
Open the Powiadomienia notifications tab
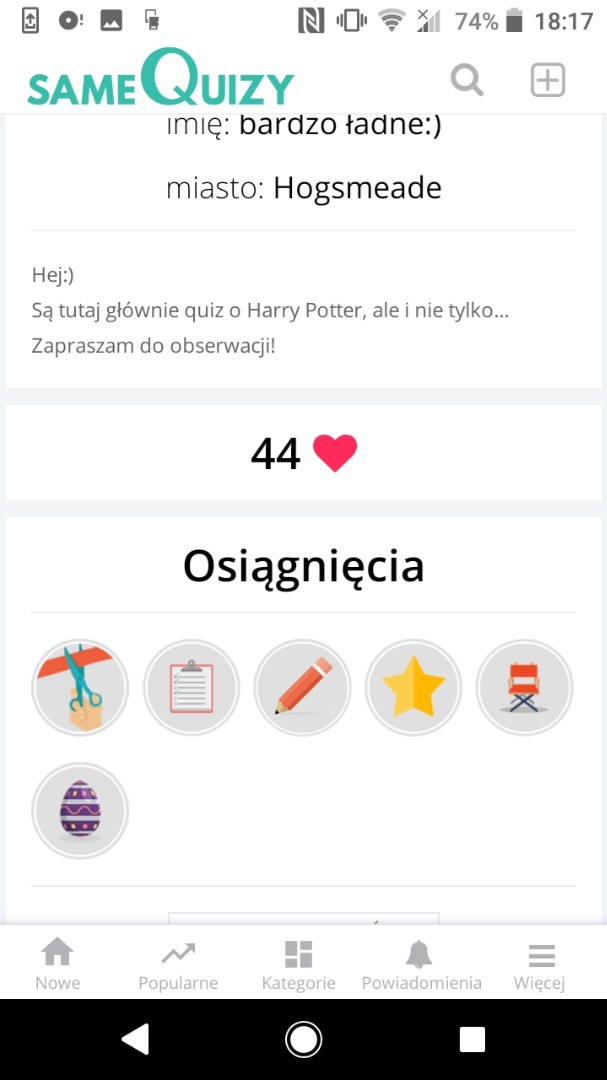(x=421, y=964)
